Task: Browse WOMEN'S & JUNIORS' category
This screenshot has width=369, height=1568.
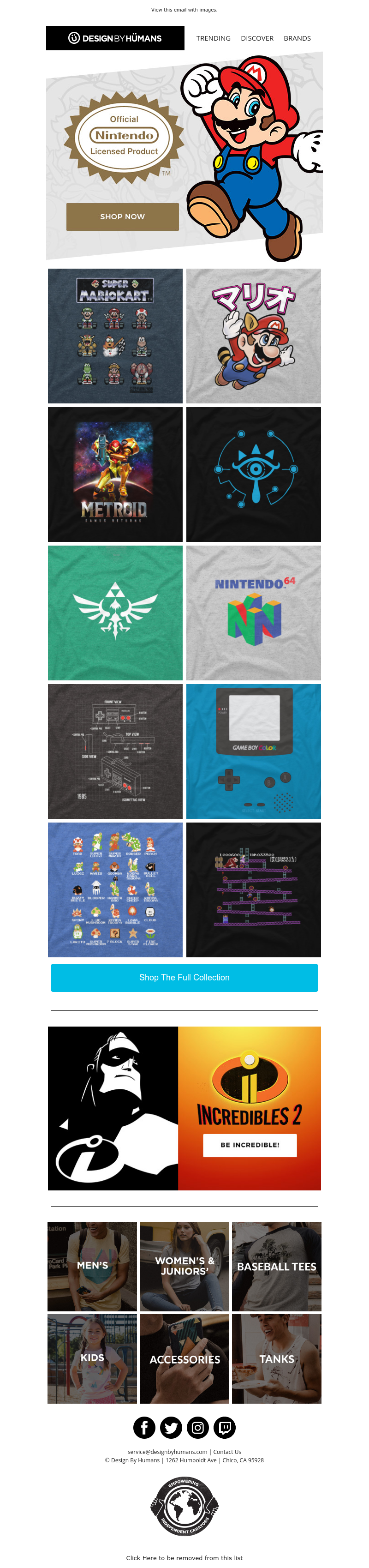Action: [x=184, y=1266]
